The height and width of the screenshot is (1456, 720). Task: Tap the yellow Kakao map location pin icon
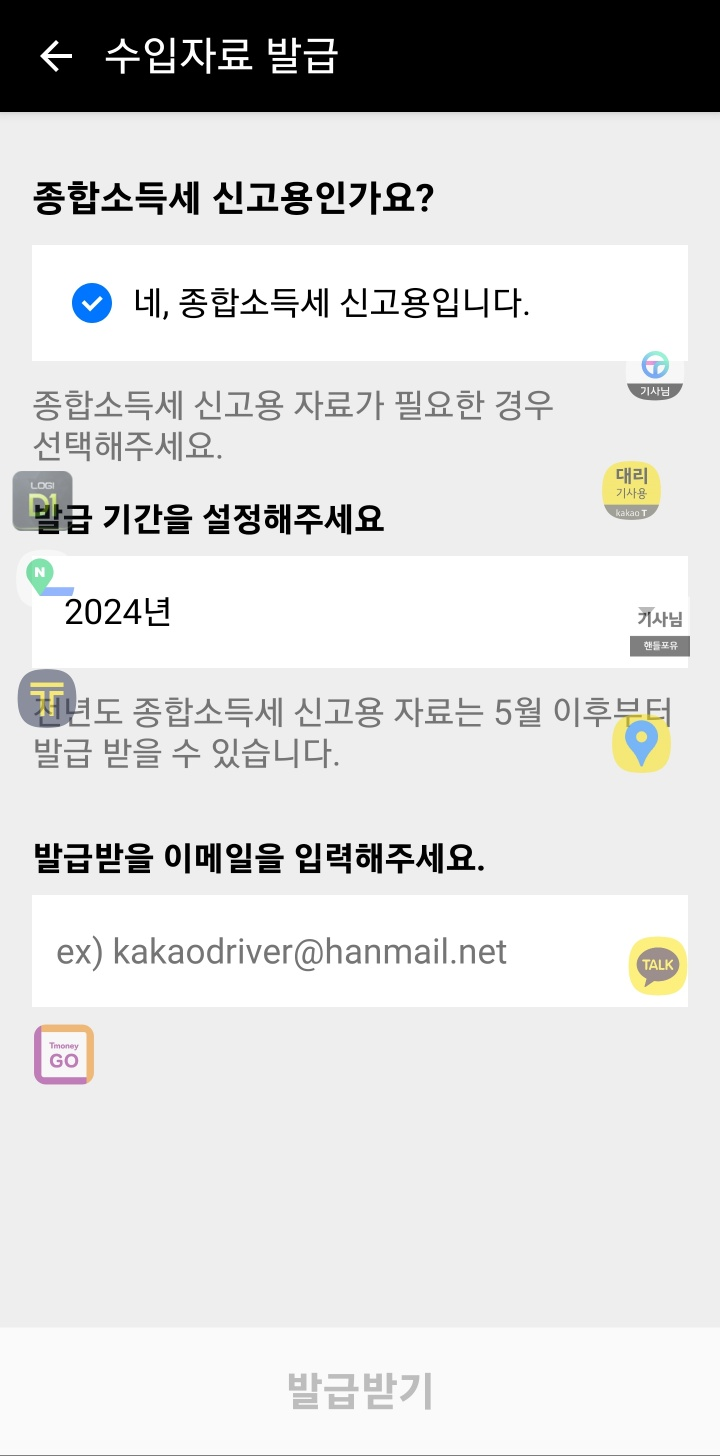pyautogui.click(x=641, y=744)
